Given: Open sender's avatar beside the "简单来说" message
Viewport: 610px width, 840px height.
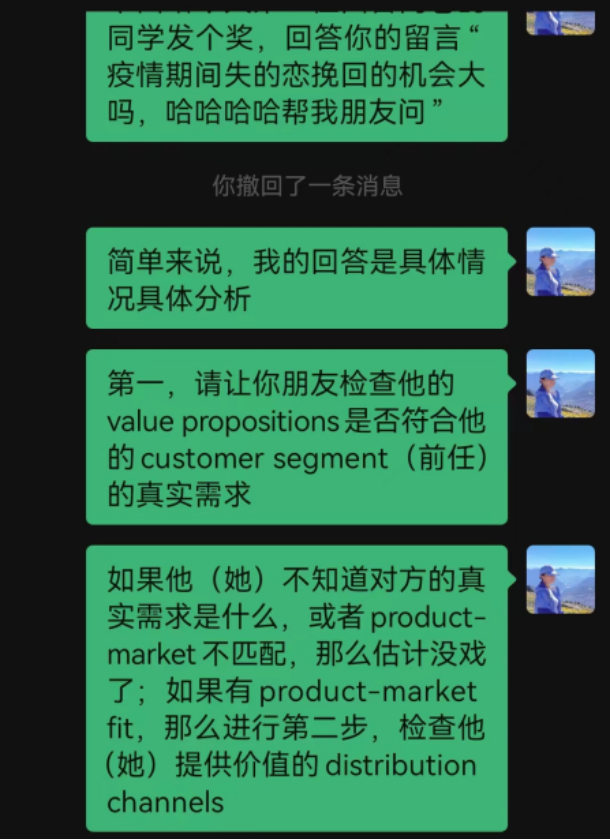Looking at the screenshot, I should [560, 262].
